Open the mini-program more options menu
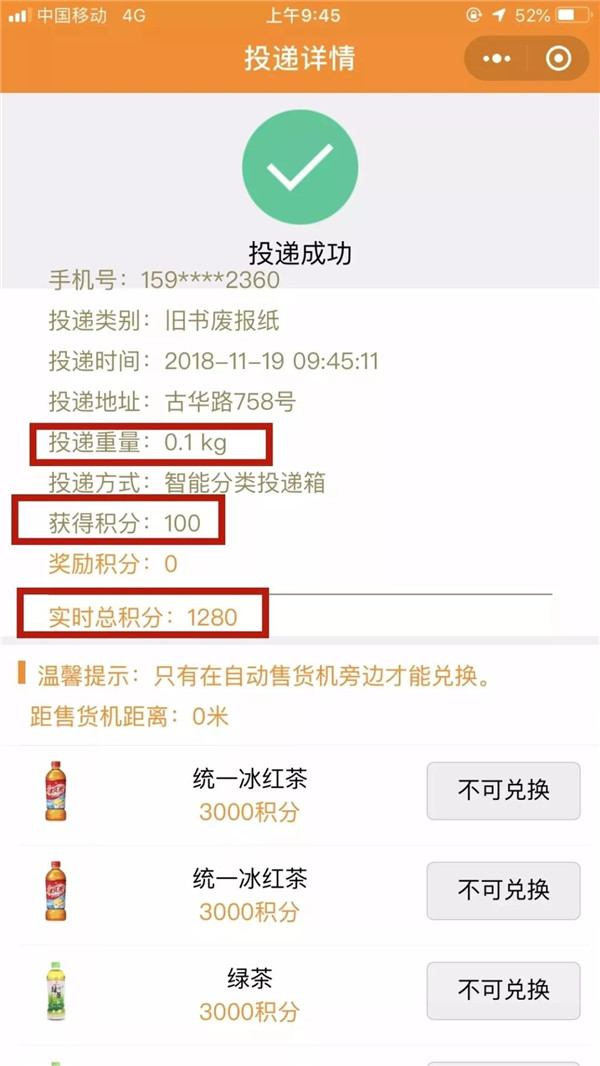The width and height of the screenshot is (600, 1066). click(497, 58)
